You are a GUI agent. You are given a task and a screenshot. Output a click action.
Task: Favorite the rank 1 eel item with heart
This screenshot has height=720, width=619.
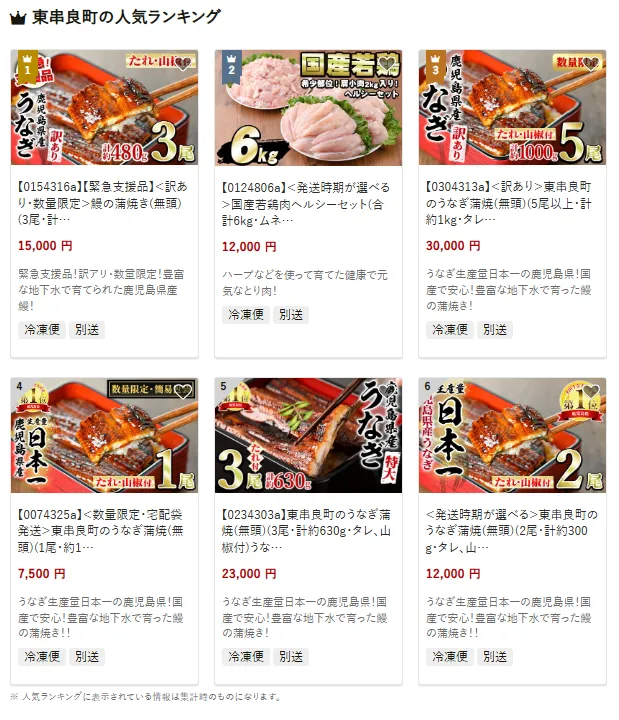(x=184, y=64)
